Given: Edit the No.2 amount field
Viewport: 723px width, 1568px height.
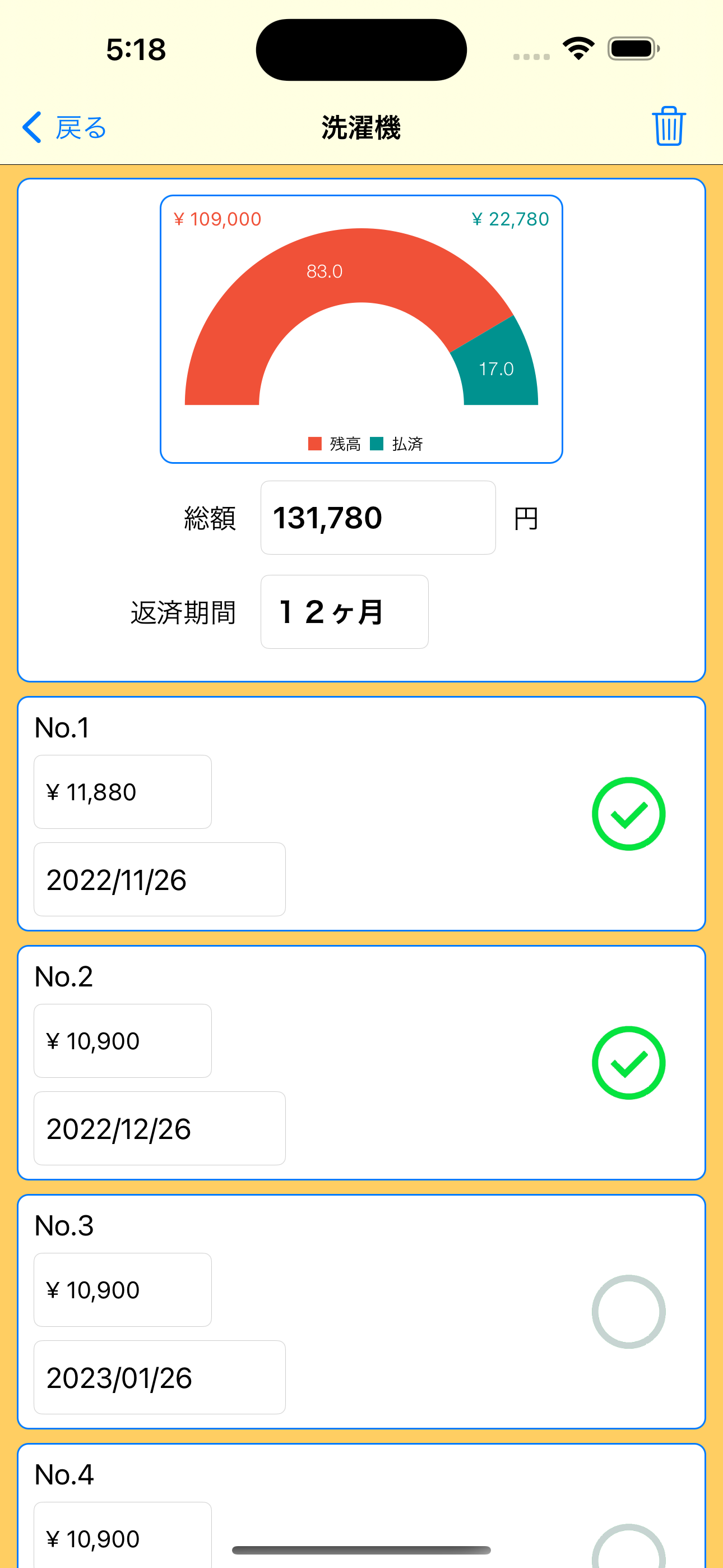Looking at the screenshot, I should 122,1041.
